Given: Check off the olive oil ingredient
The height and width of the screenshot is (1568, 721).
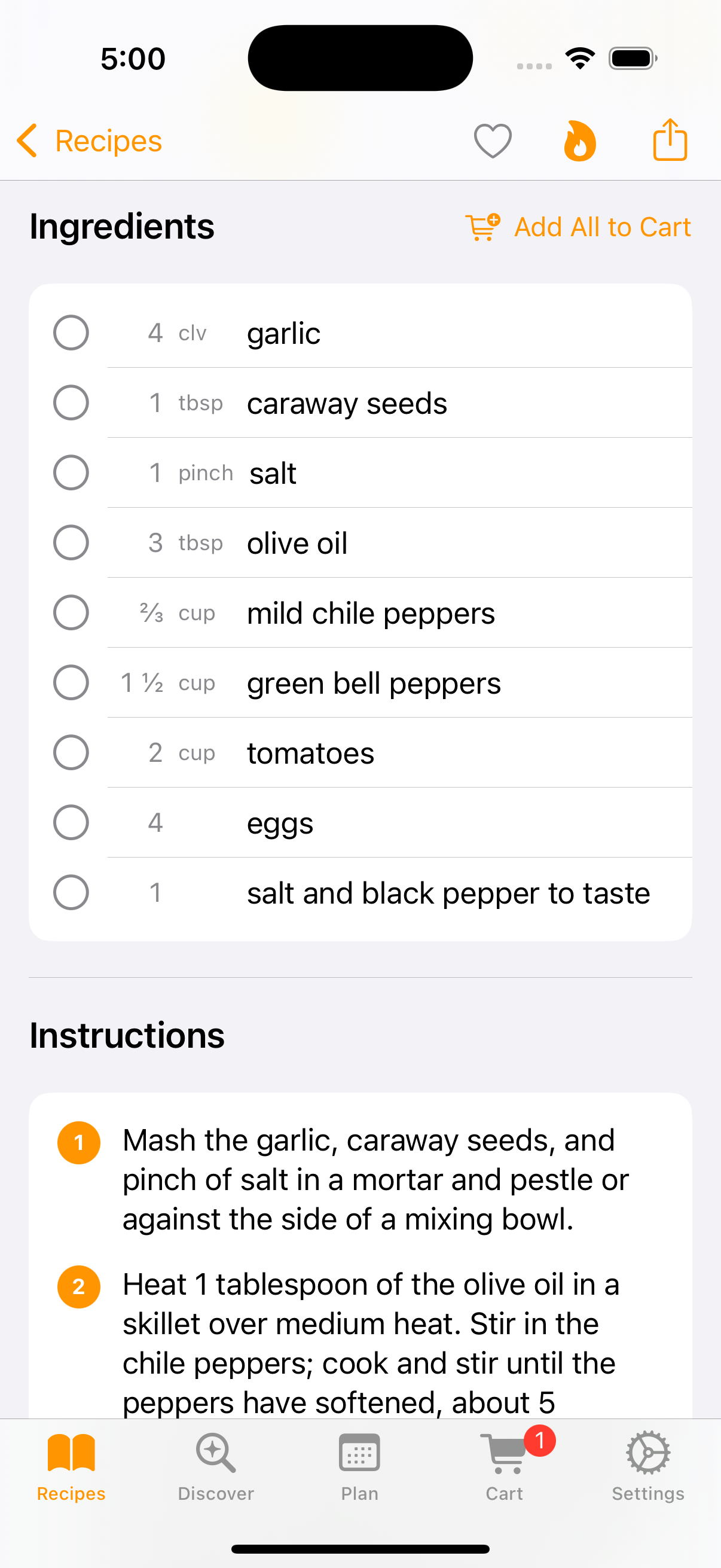Looking at the screenshot, I should [x=71, y=542].
